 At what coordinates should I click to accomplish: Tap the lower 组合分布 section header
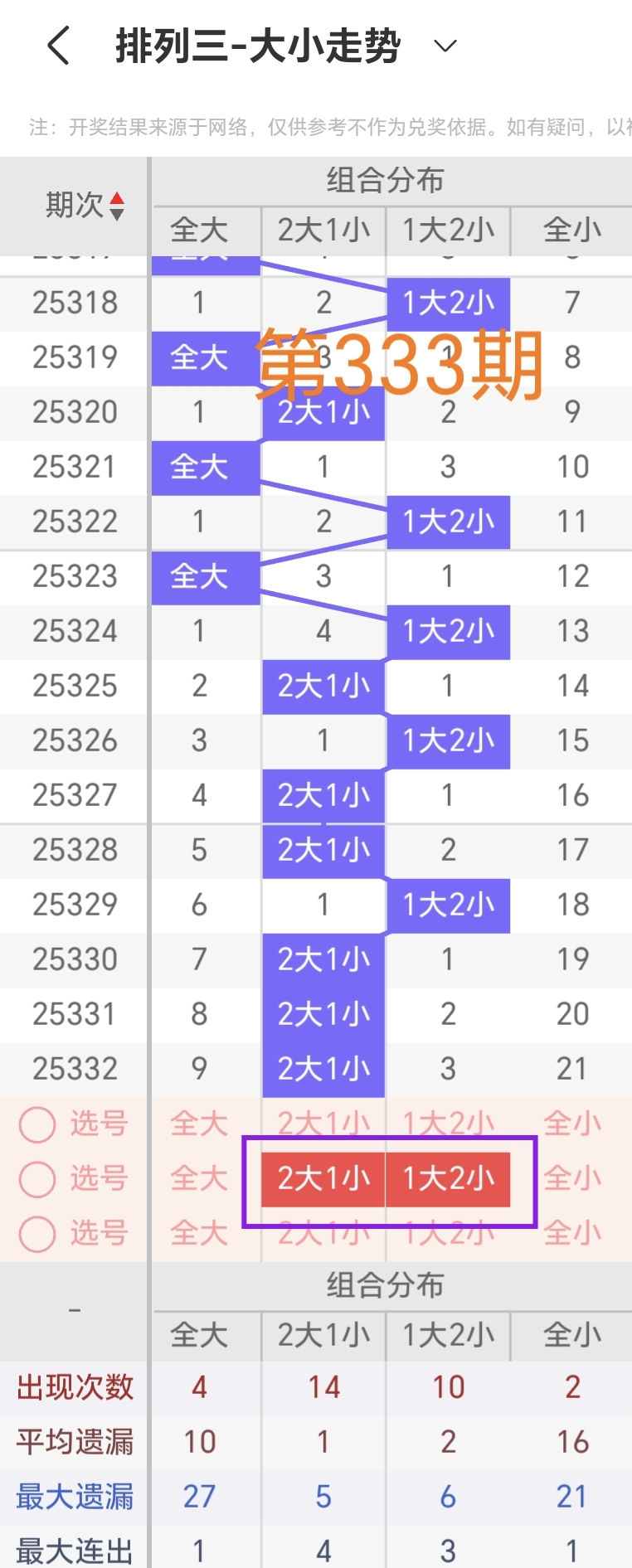[x=386, y=1284]
